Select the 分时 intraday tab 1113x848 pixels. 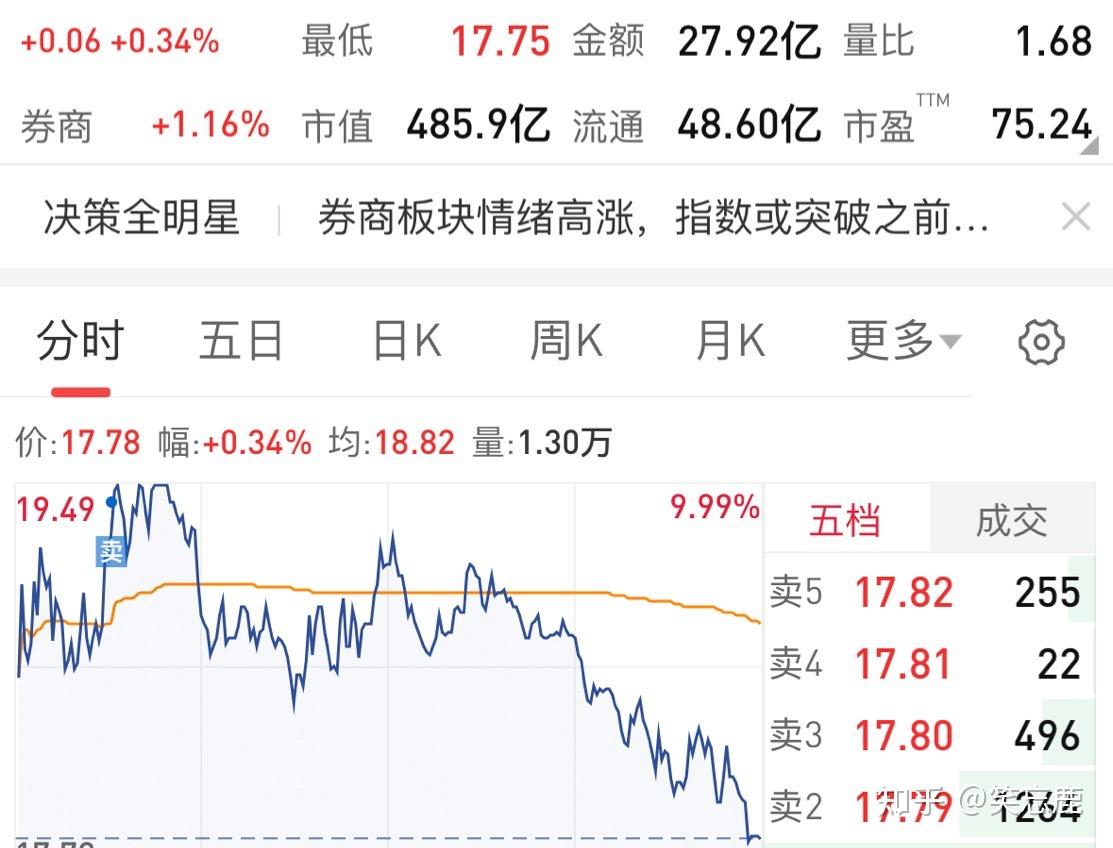[x=80, y=341]
